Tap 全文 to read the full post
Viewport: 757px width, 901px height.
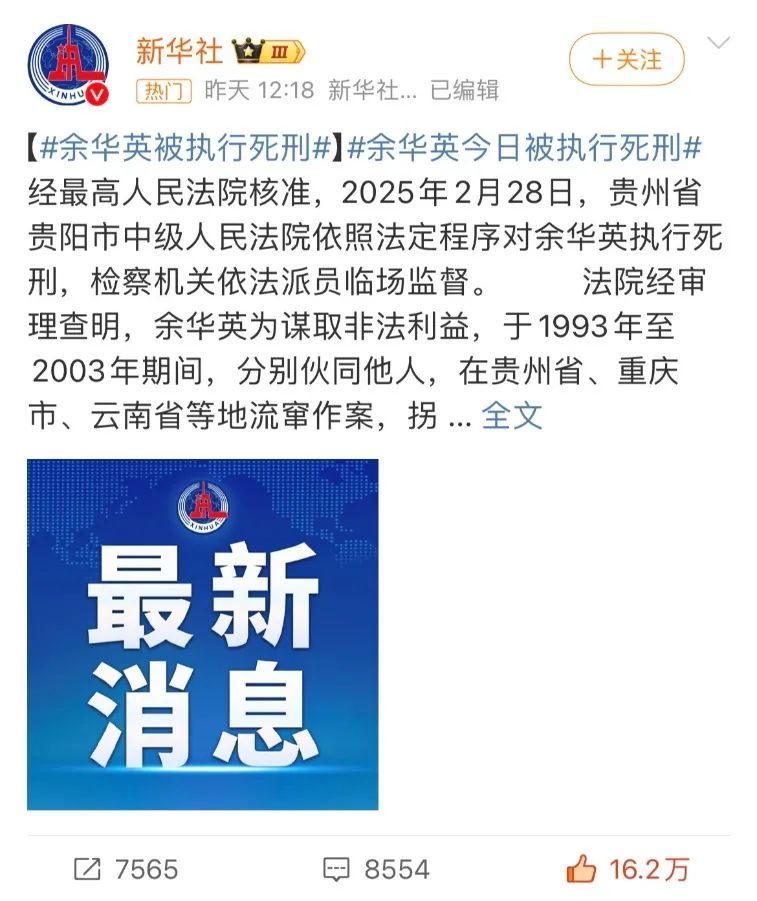click(x=512, y=415)
